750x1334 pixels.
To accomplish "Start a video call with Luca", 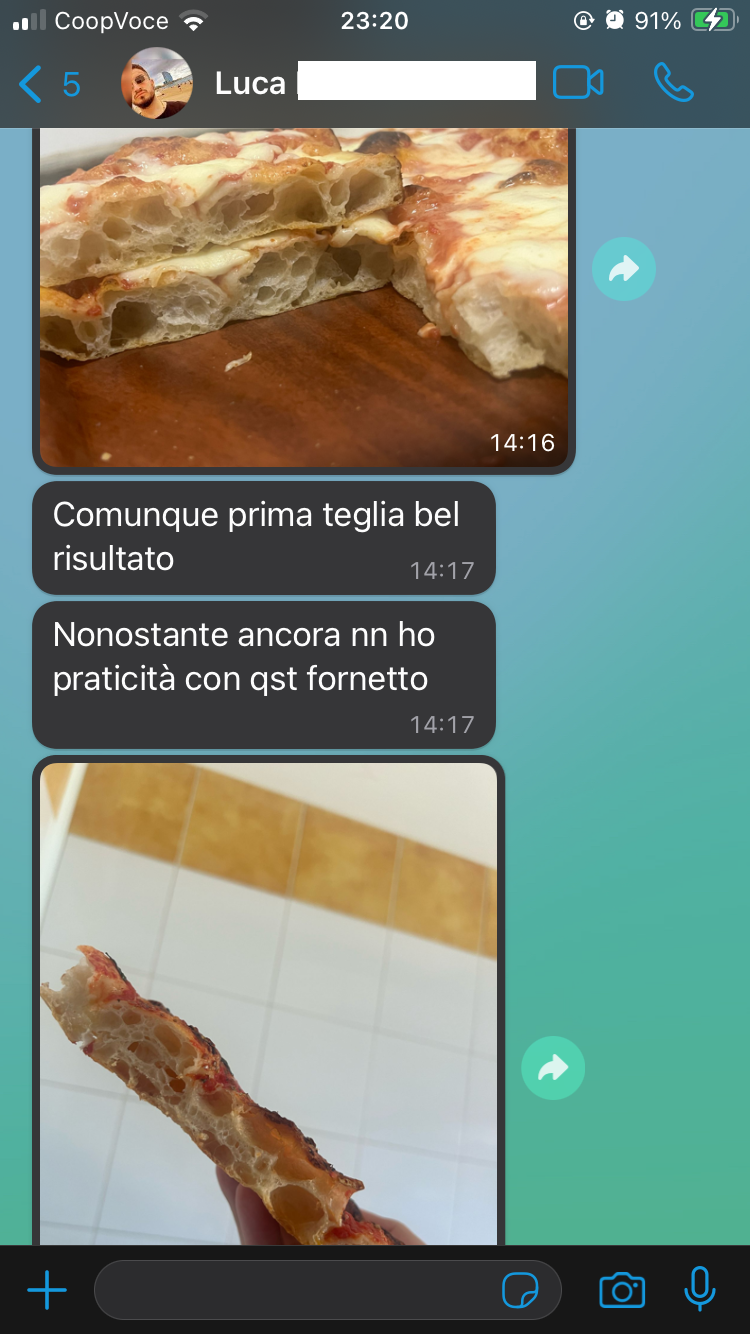I will (x=578, y=83).
